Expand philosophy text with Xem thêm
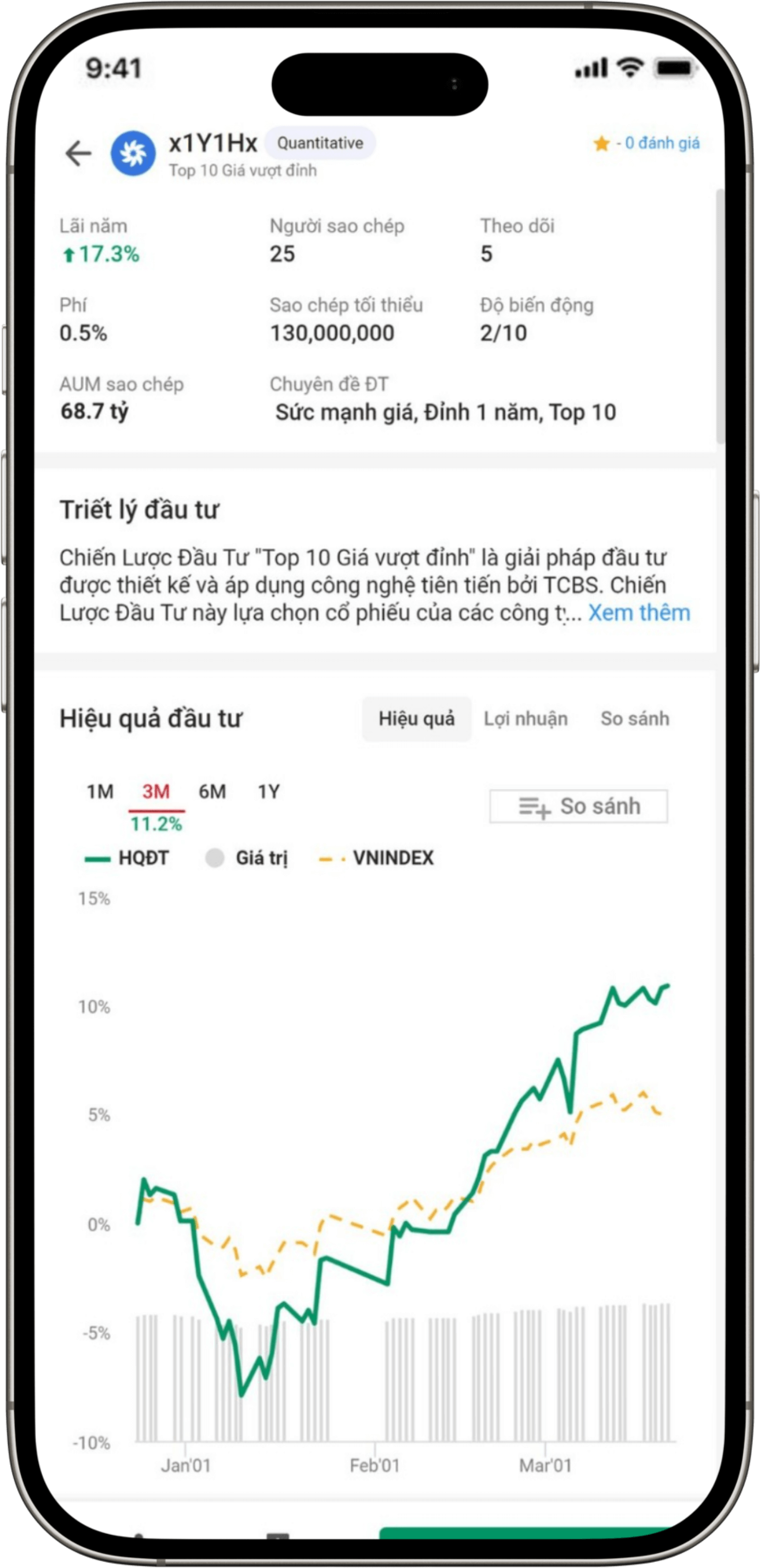761x1568 pixels. pyautogui.click(x=638, y=613)
